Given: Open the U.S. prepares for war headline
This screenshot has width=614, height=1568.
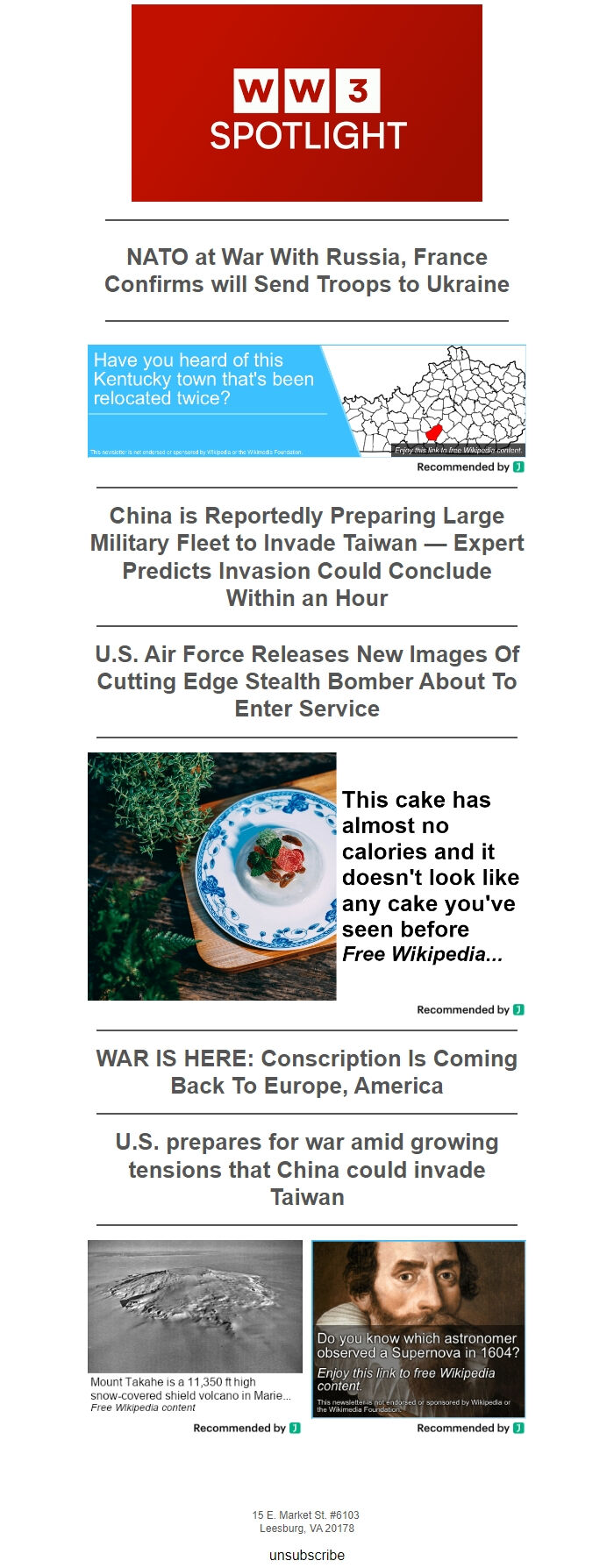Looking at the screenshot, I should pyautogui.click(x=307, y=1169).
